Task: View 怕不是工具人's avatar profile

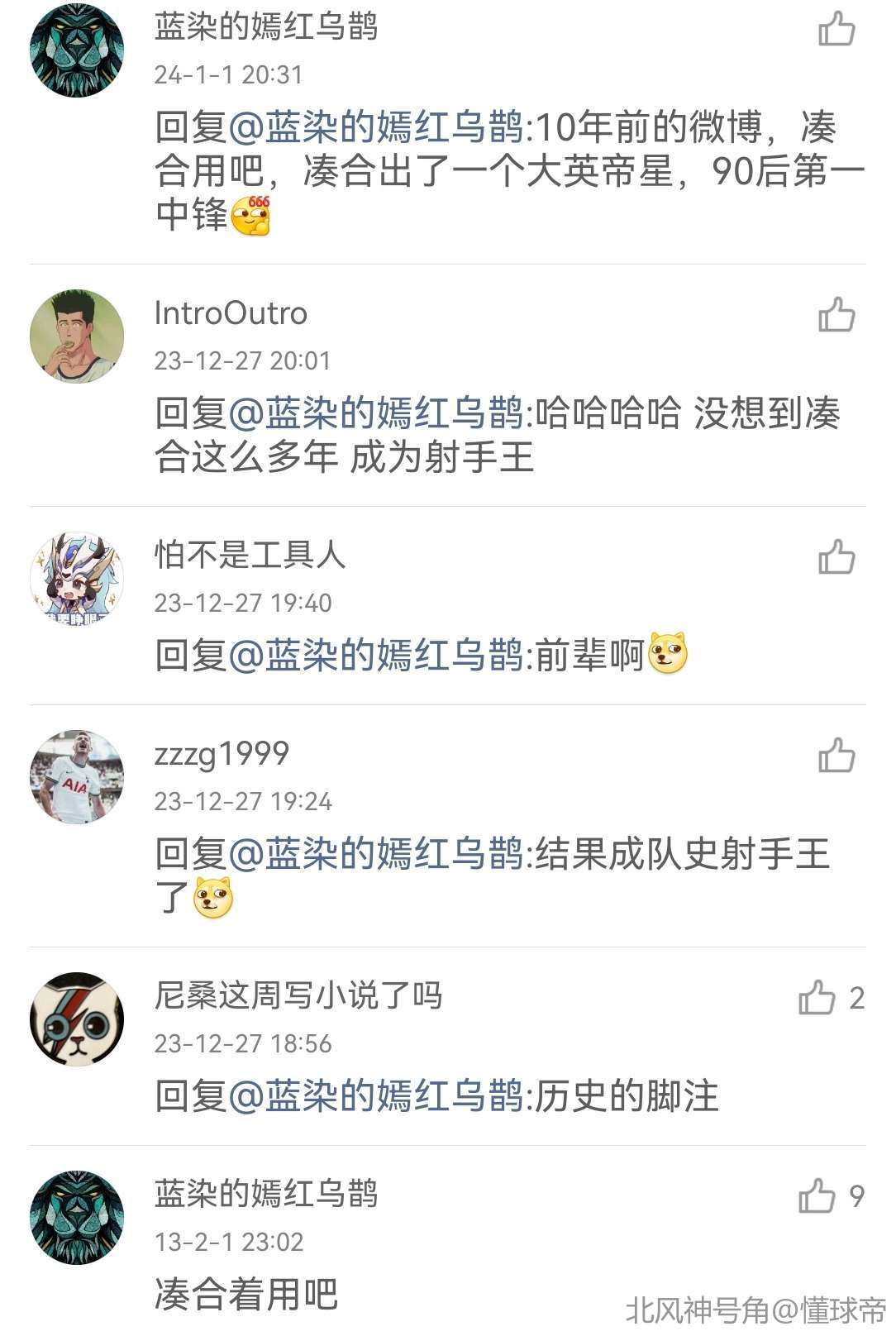Action: pos(77,579)
